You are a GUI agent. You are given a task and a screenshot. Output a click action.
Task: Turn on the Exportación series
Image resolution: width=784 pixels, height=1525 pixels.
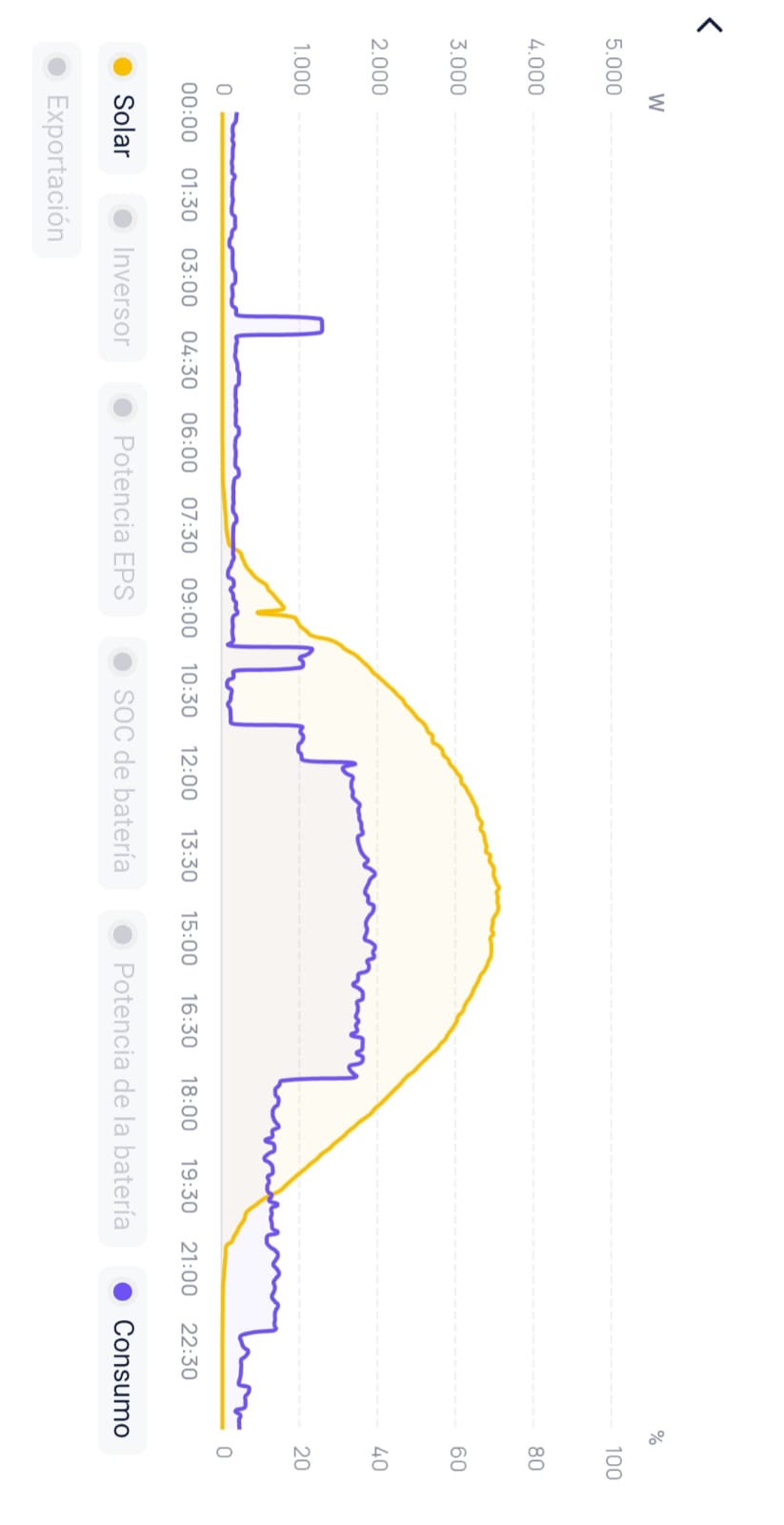(56, 150)
